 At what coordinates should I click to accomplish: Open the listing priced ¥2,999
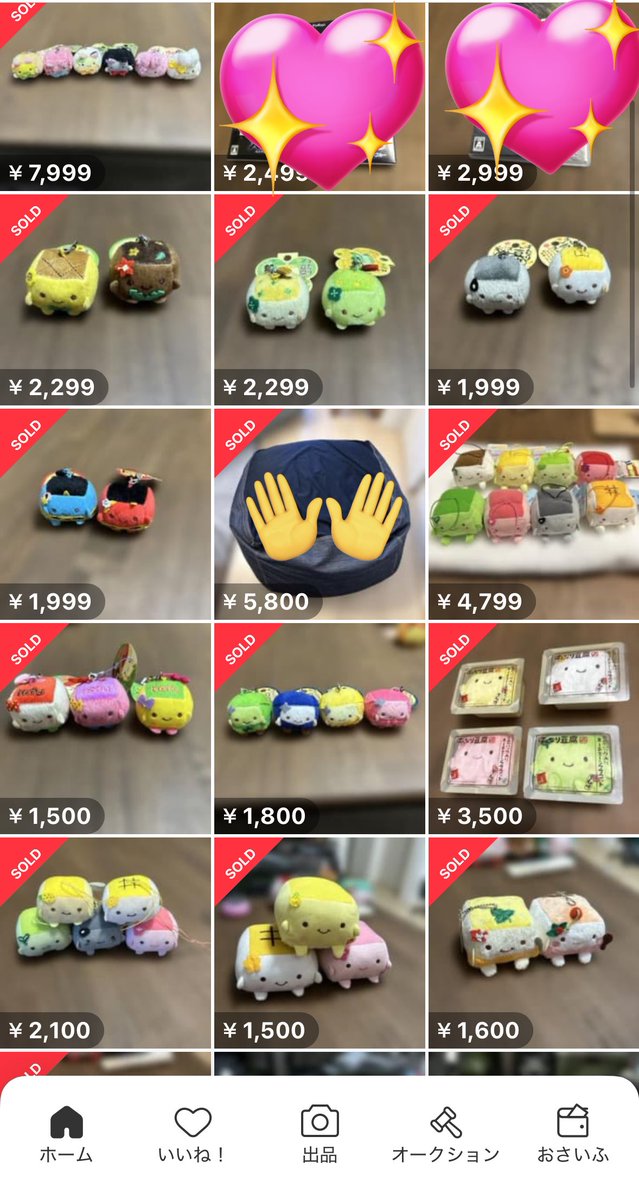tap(533, 95)
